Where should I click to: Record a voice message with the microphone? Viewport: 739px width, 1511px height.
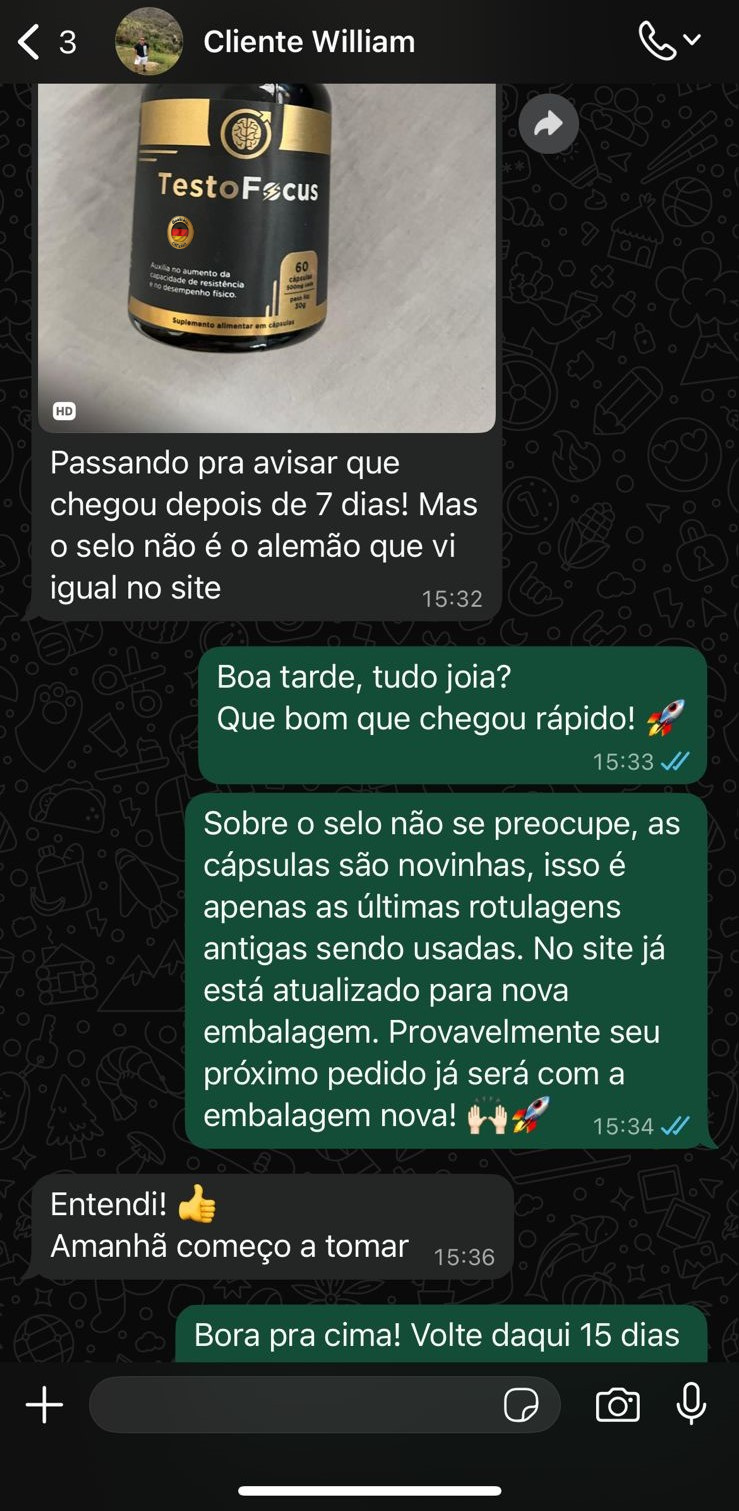pyautogui.click(x=691, y=1405)
